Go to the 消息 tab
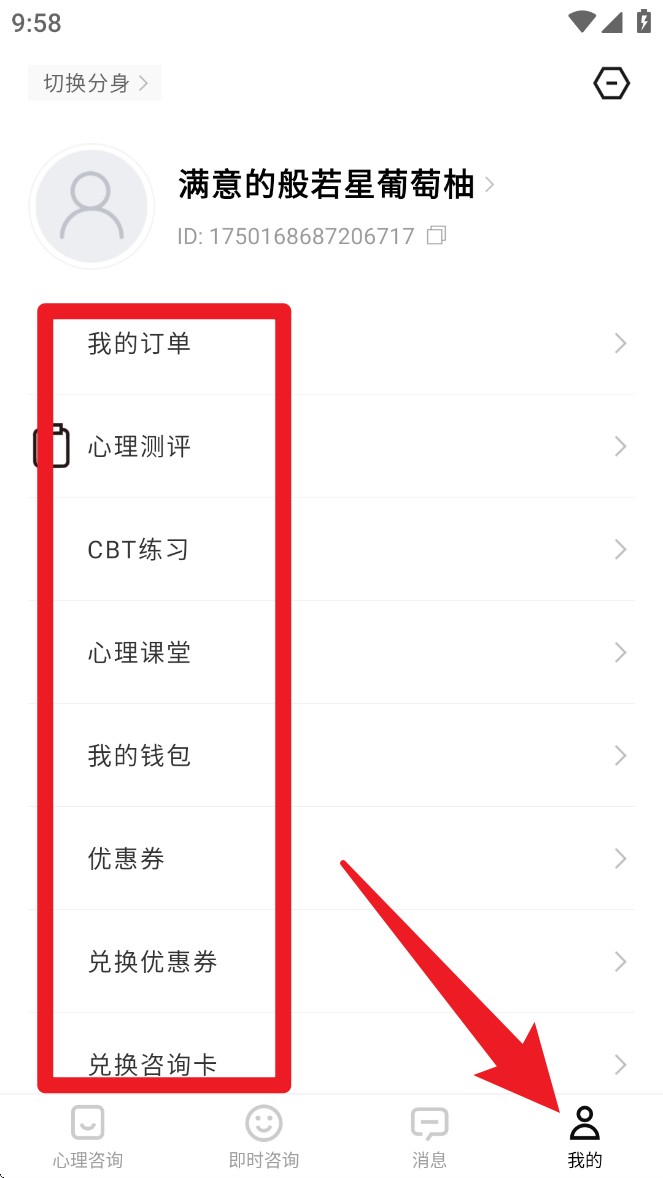The image size is (663, 1178). coord(429,1137)
